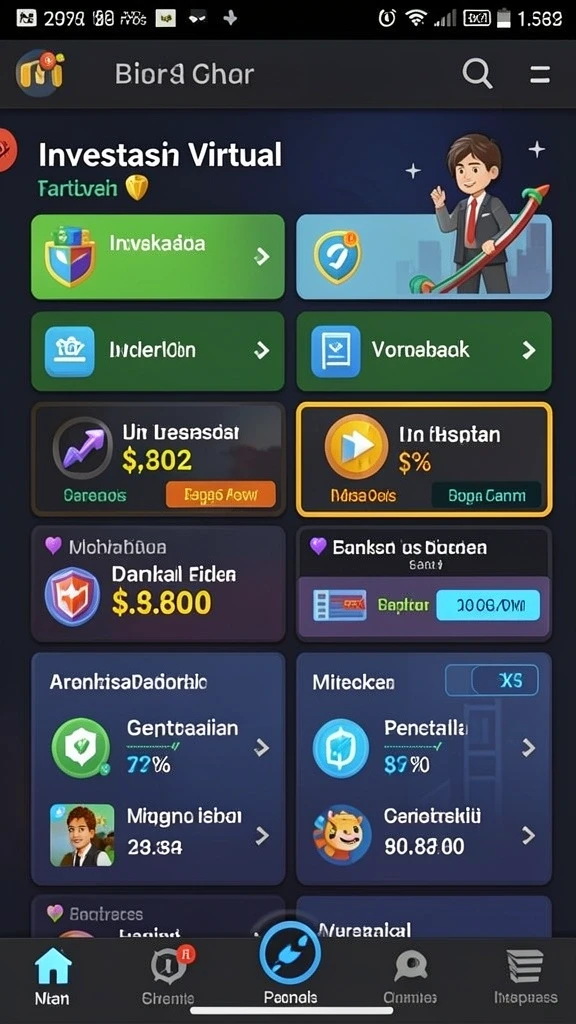Tap the orange button in the $,802 card
Image resolution: width=576 pixels, height=1024 pixels.
[x=221, y=495]
